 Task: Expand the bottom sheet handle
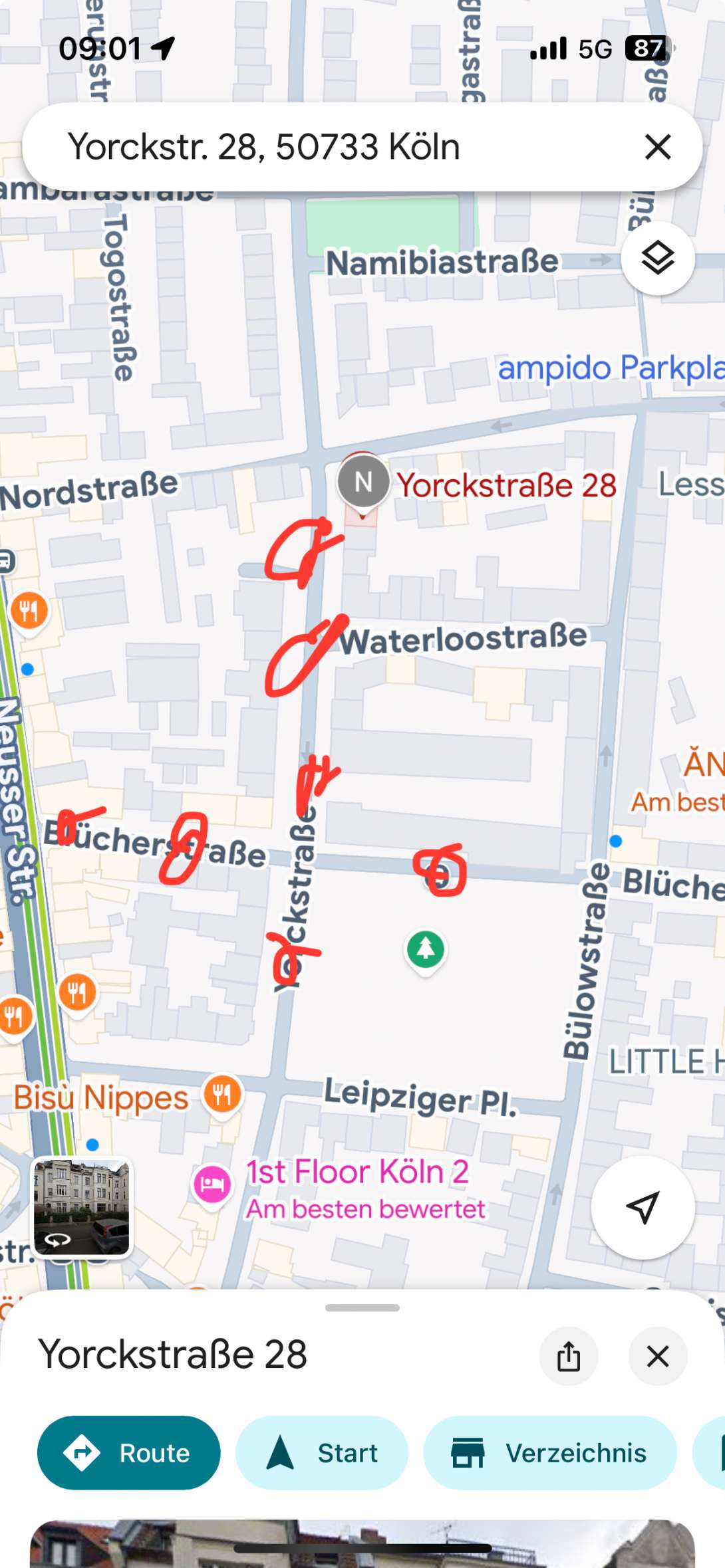362,1307
